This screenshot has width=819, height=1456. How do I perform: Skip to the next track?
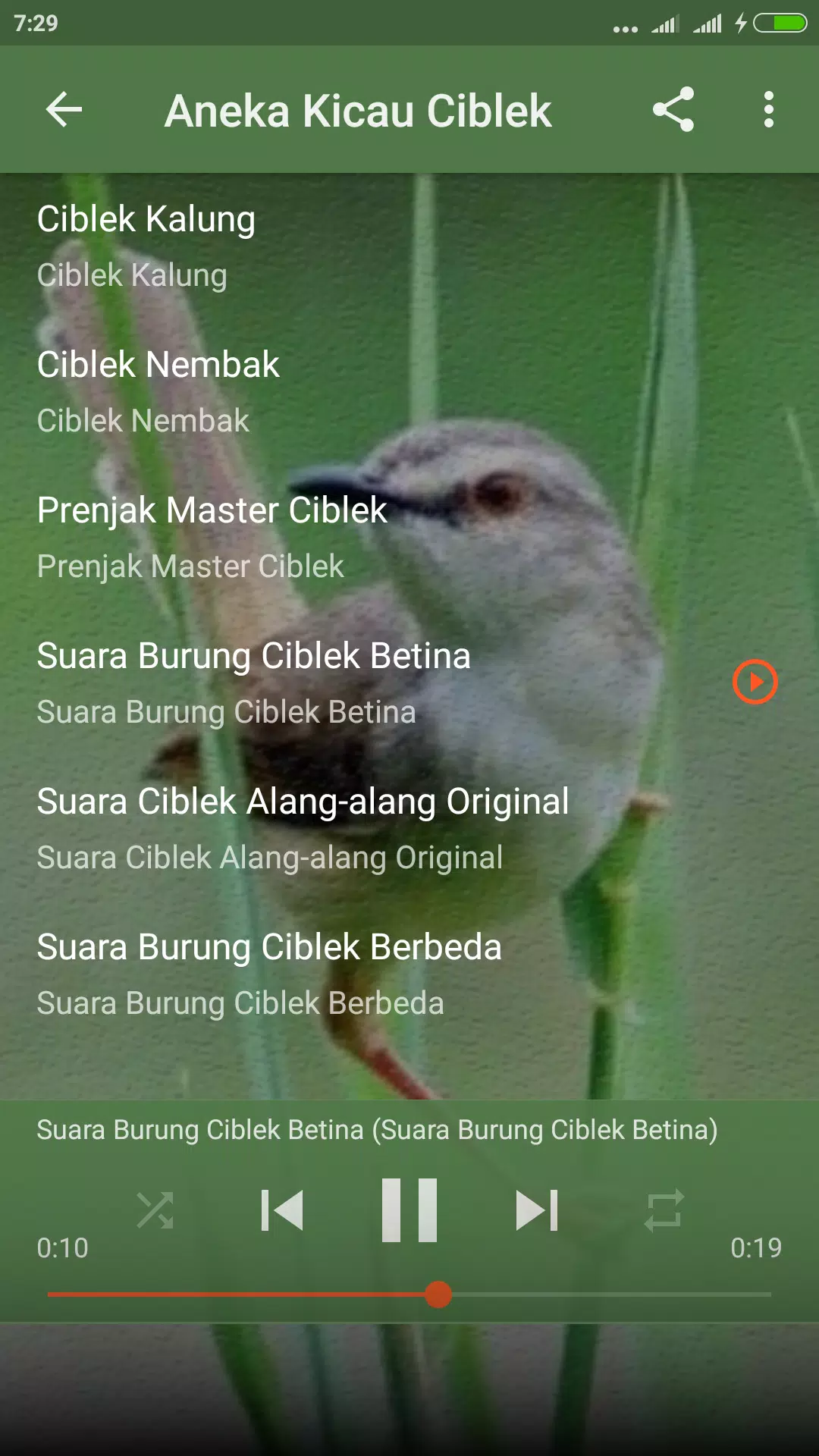(537, 1210)
